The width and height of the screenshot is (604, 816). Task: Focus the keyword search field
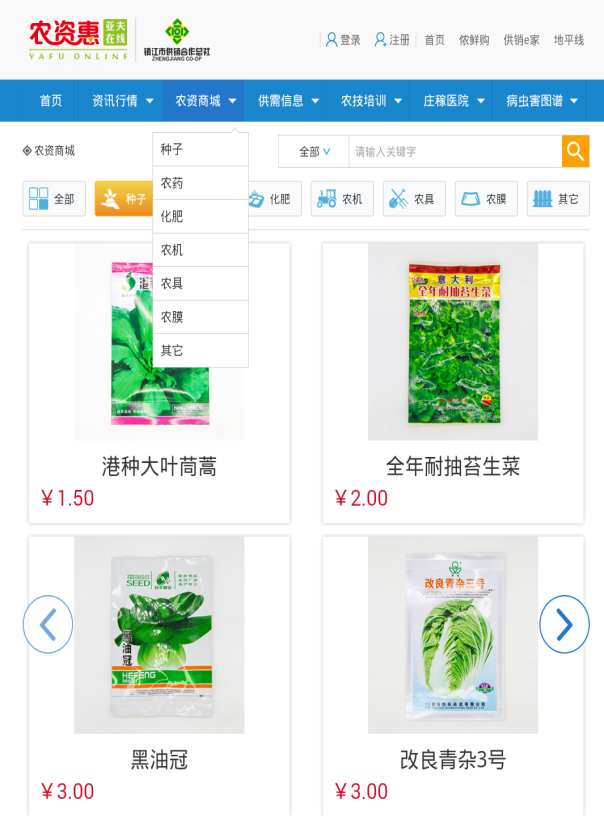[x=455, y=152]
